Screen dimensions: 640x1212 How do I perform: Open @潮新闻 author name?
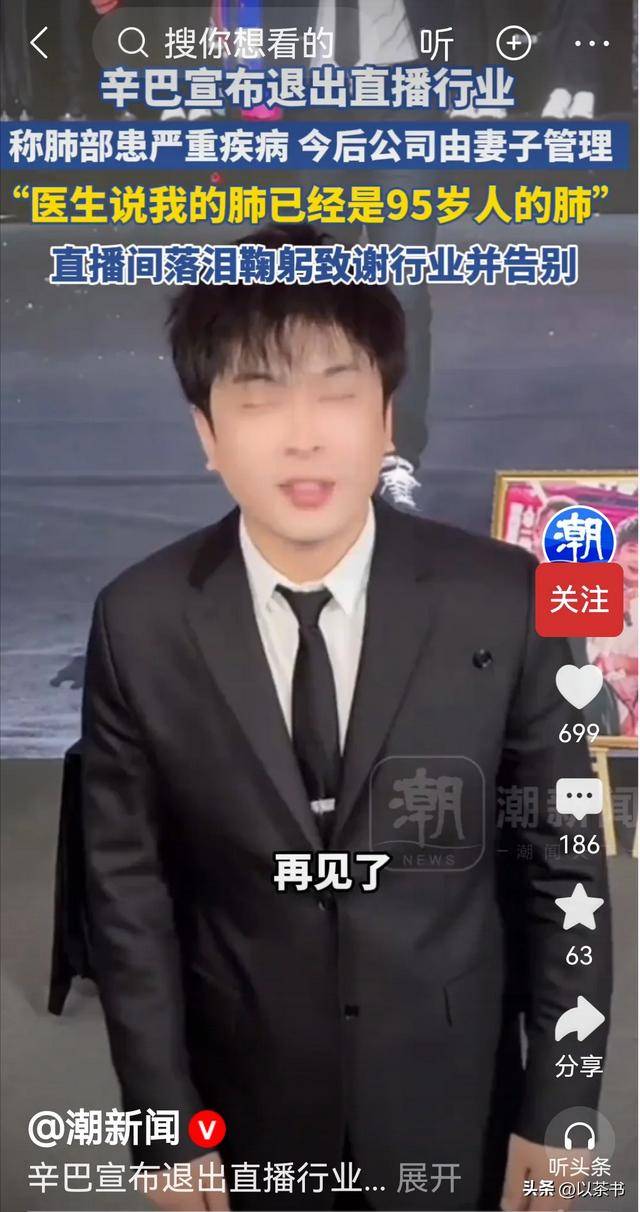coord(105,1129)
